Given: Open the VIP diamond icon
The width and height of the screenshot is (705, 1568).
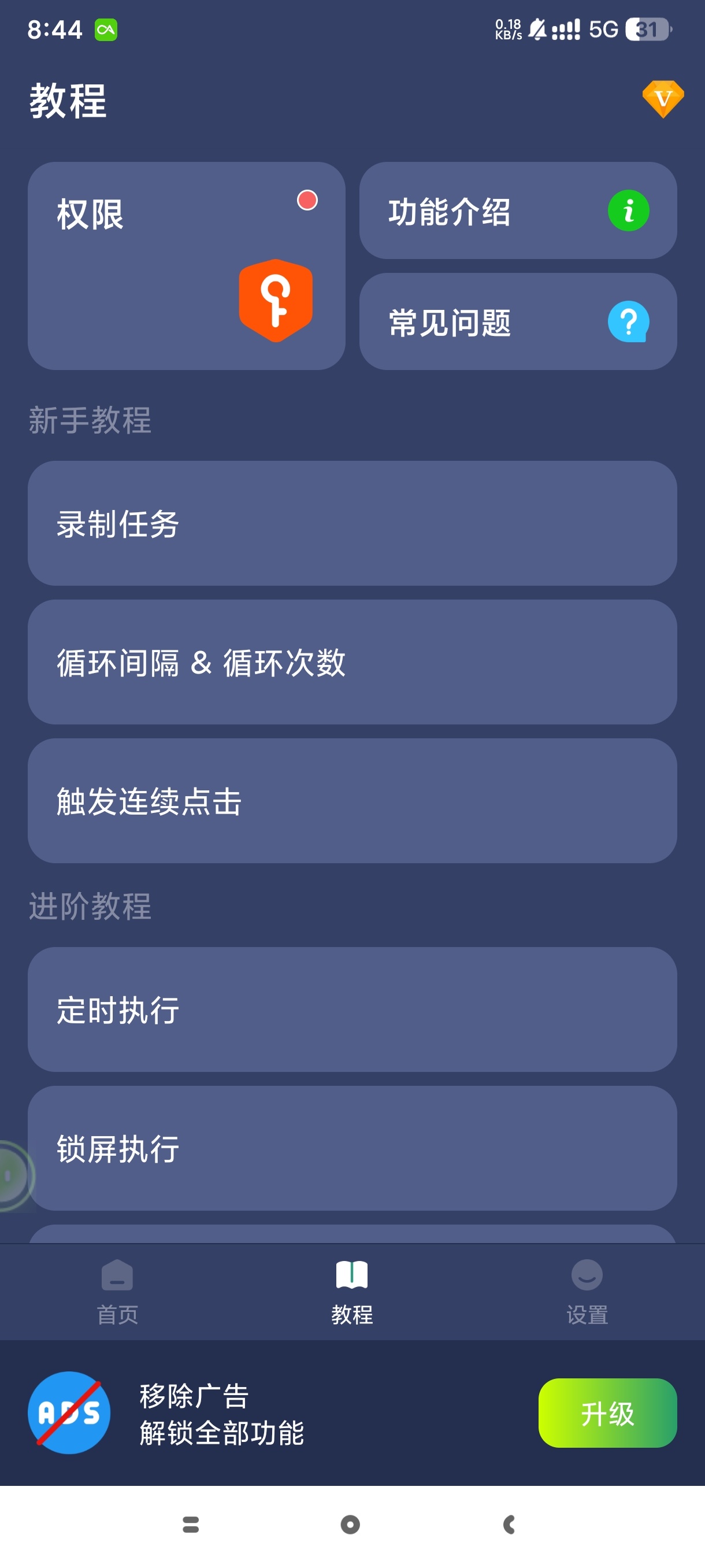Looking at the screenshot, I should 662,99.
